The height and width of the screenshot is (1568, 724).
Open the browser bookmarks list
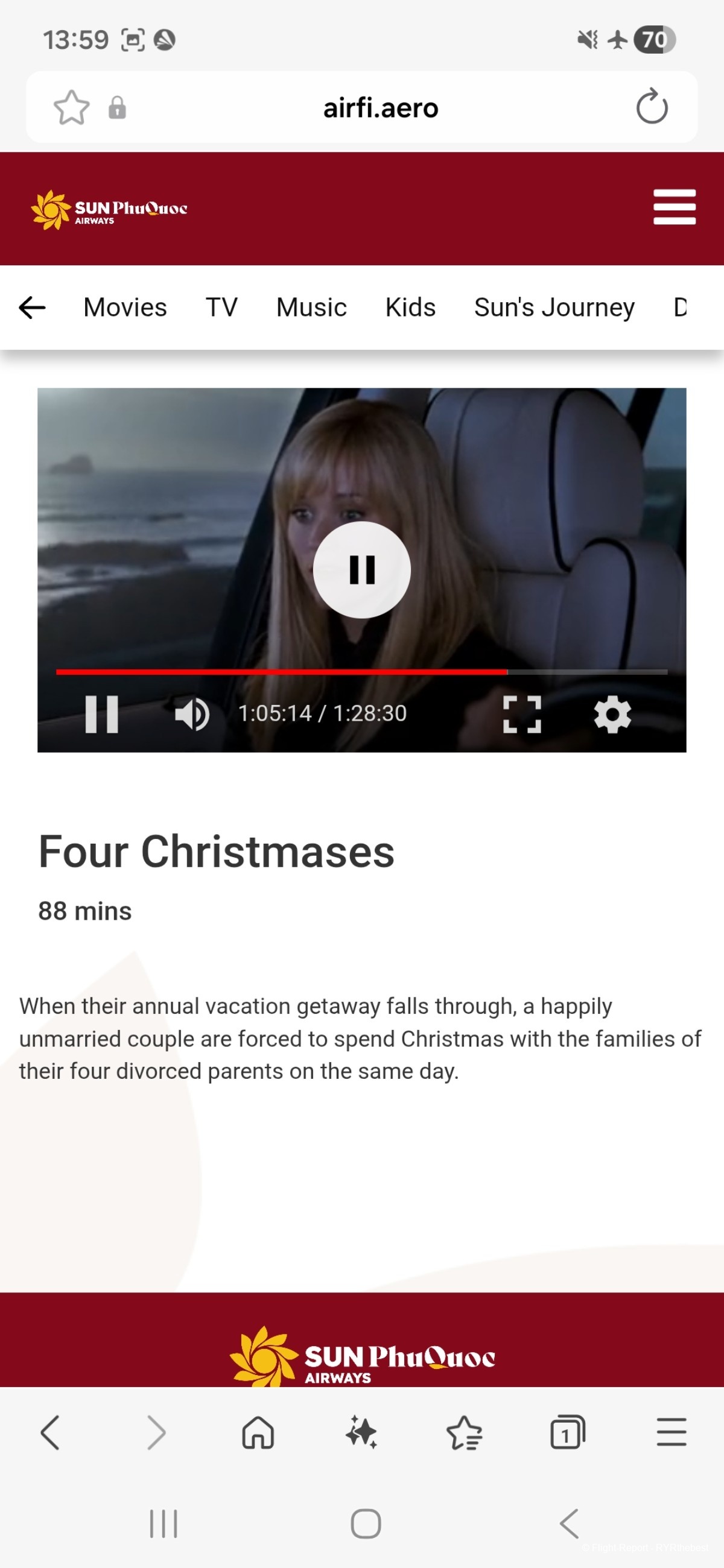pyautogui.click(x=465, y=1432)
